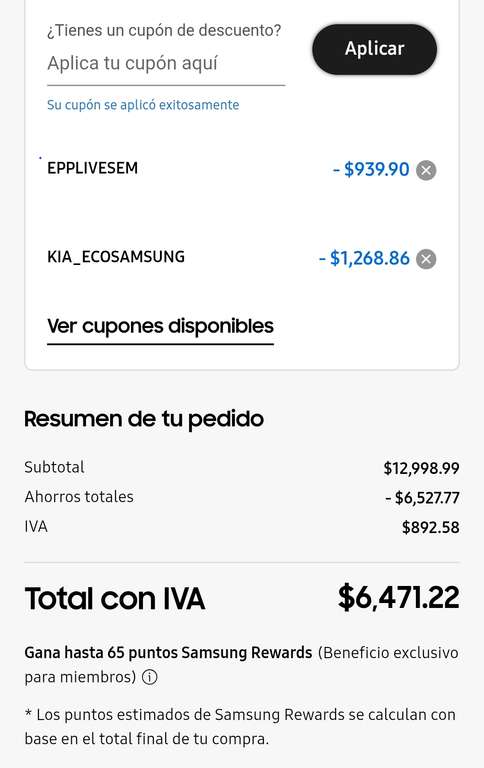Remove the EPPLIVESEM coupon
The image size is (484, 768).
(426, 170)
